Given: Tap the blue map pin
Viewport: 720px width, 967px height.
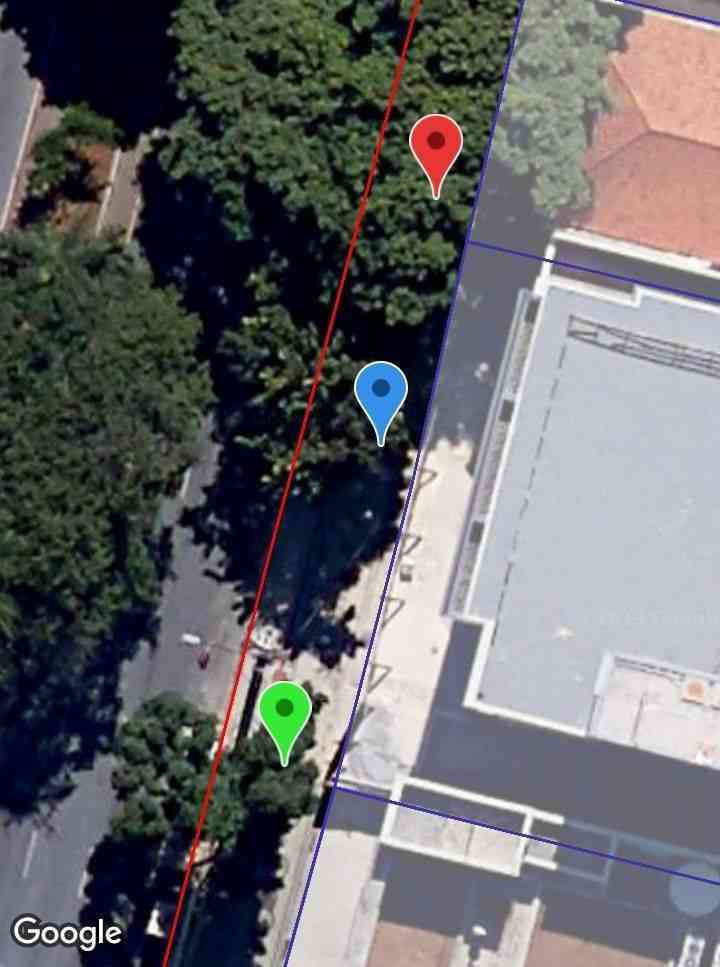Looking at the screenshot, I should click(x=381, y=392).
